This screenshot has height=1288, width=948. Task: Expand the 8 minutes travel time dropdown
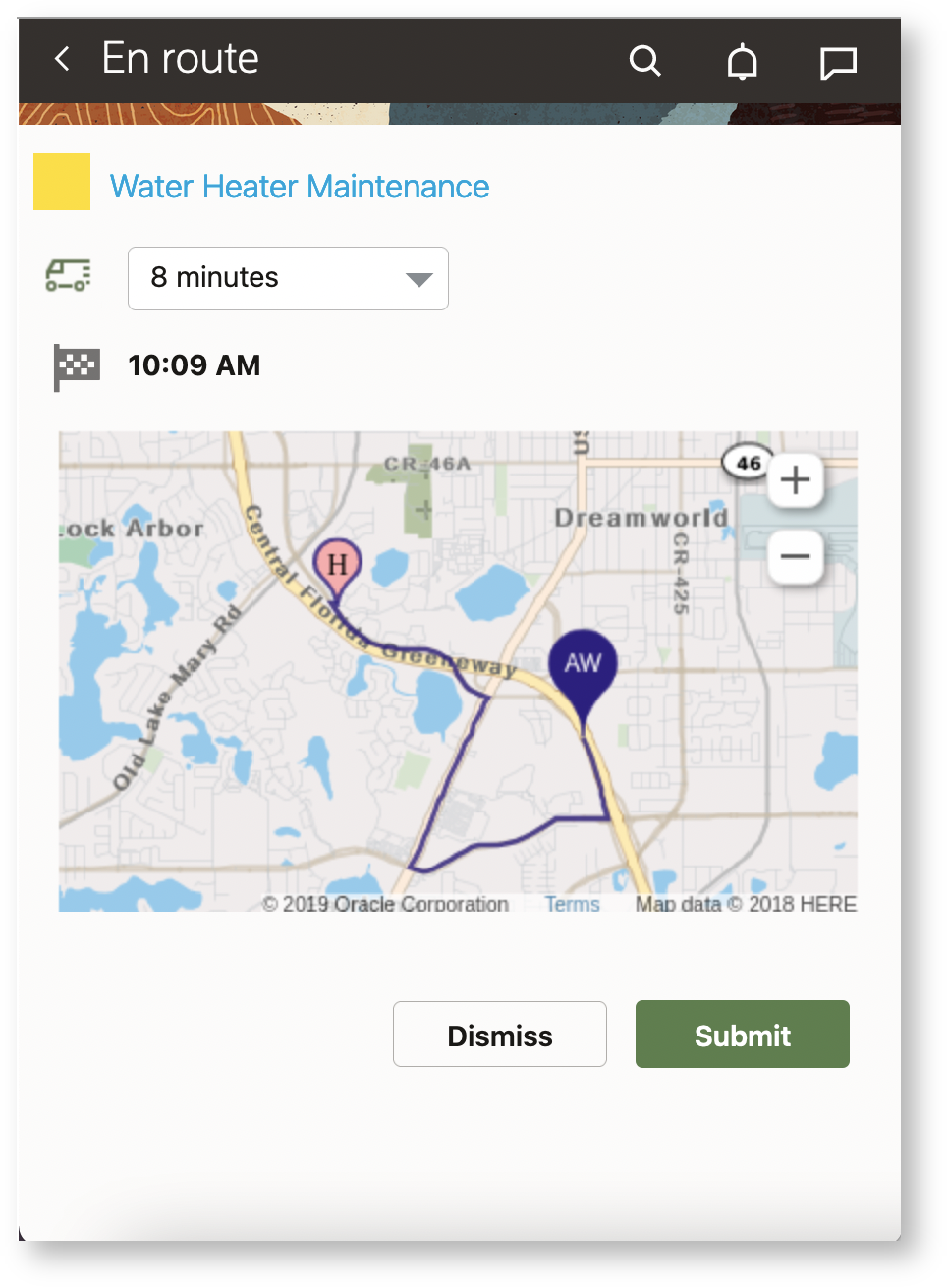pos(288,279)
